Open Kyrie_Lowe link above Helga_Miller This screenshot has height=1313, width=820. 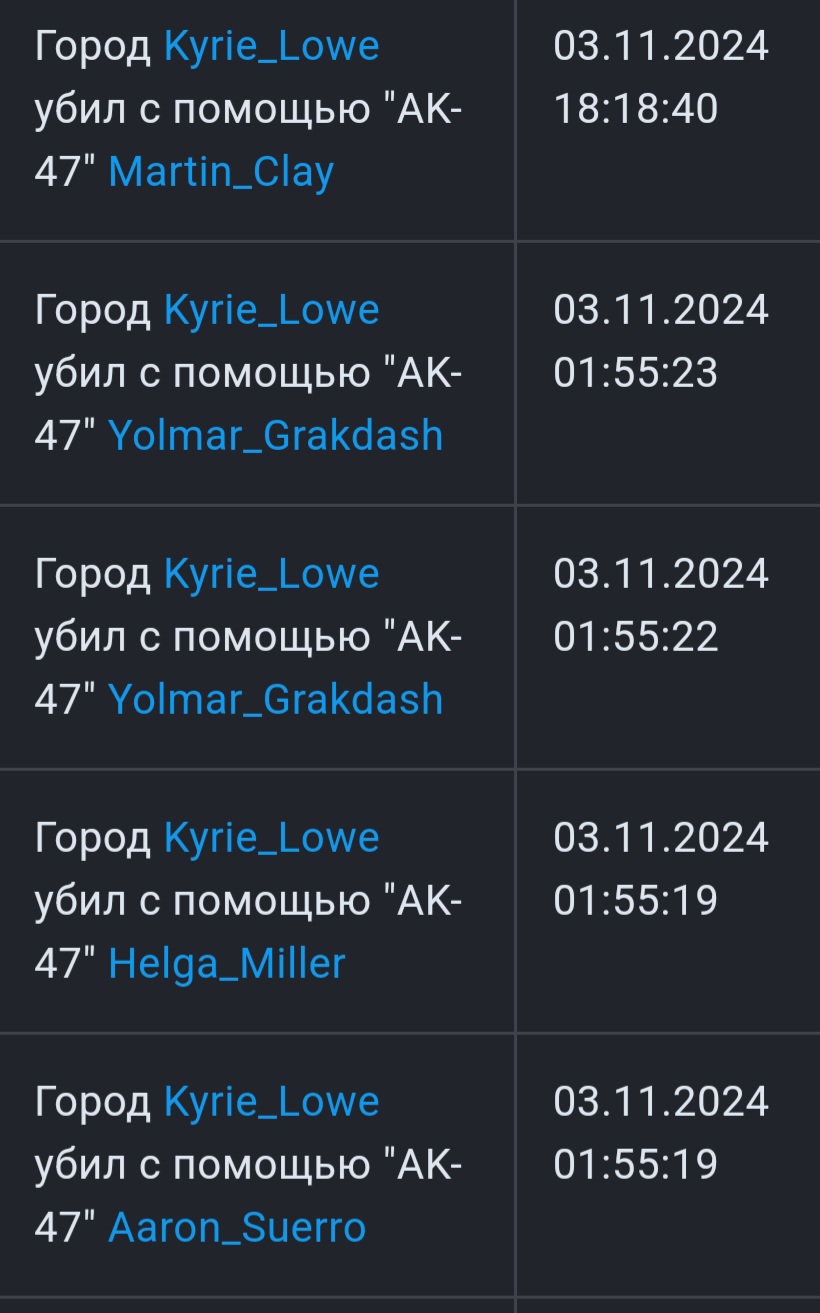(x=271, y=838)
